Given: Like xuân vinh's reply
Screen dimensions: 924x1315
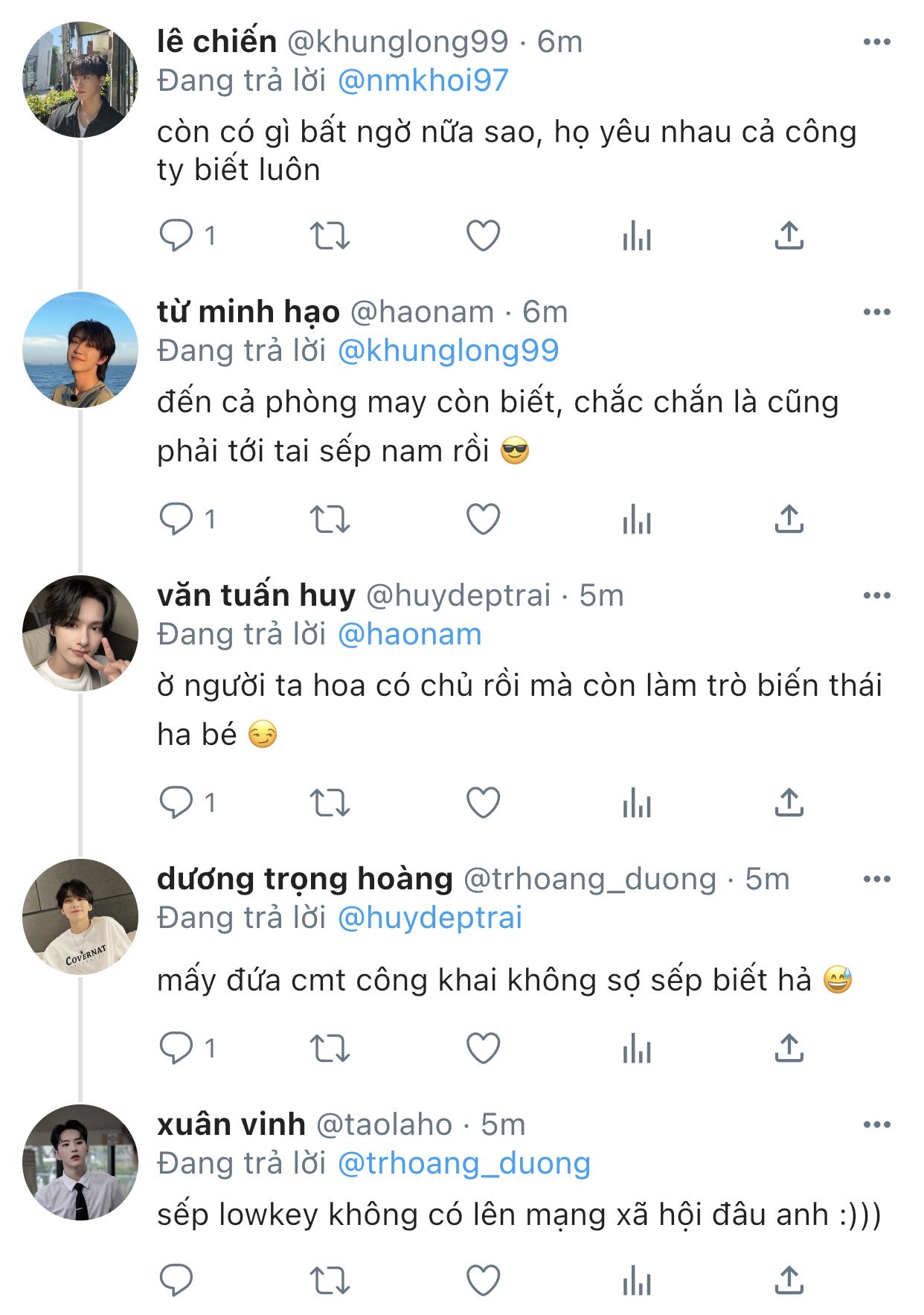Looking at the screenshot, I should (x=483, y=1281).
